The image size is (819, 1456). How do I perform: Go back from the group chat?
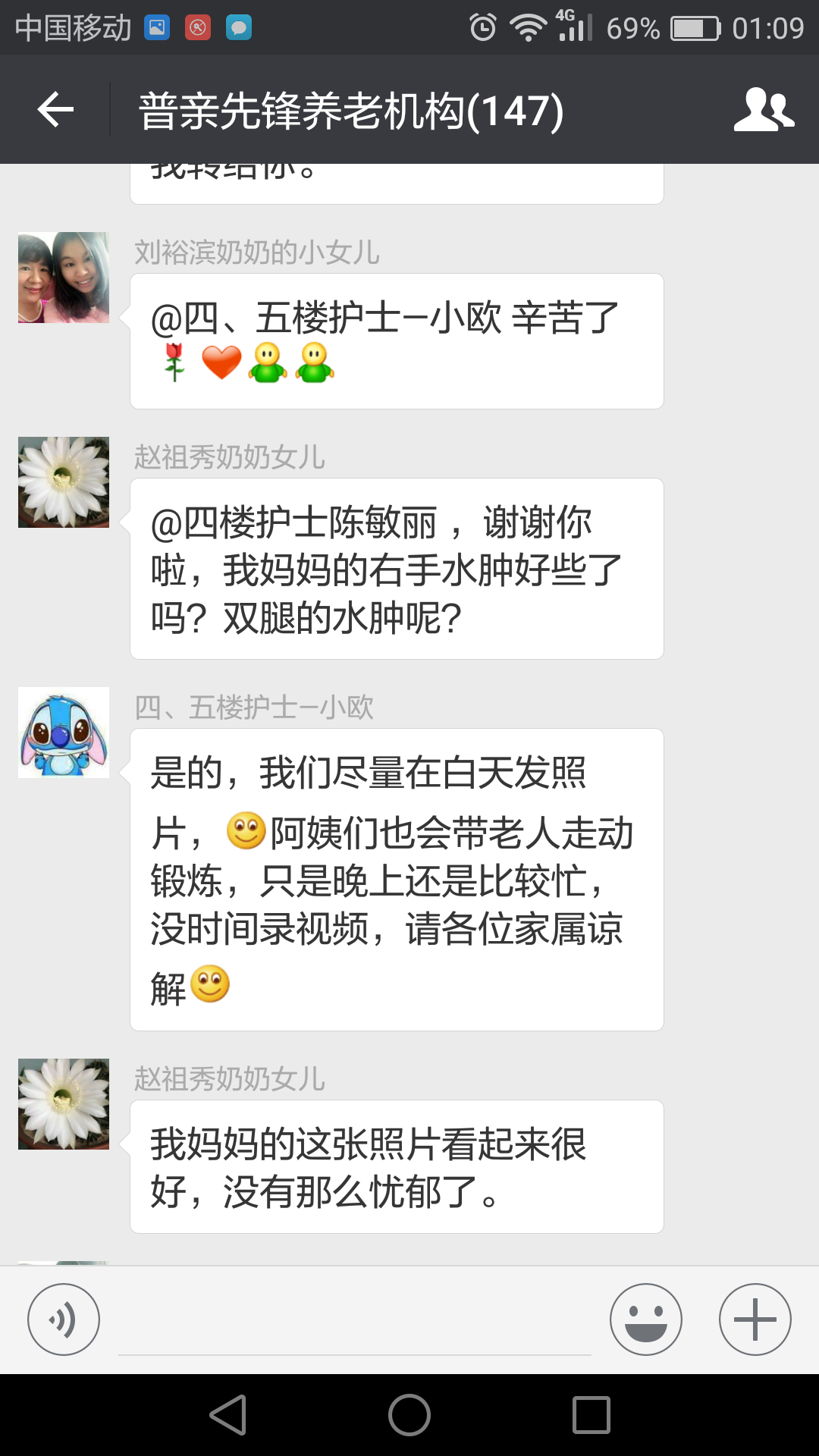(55, 110)
